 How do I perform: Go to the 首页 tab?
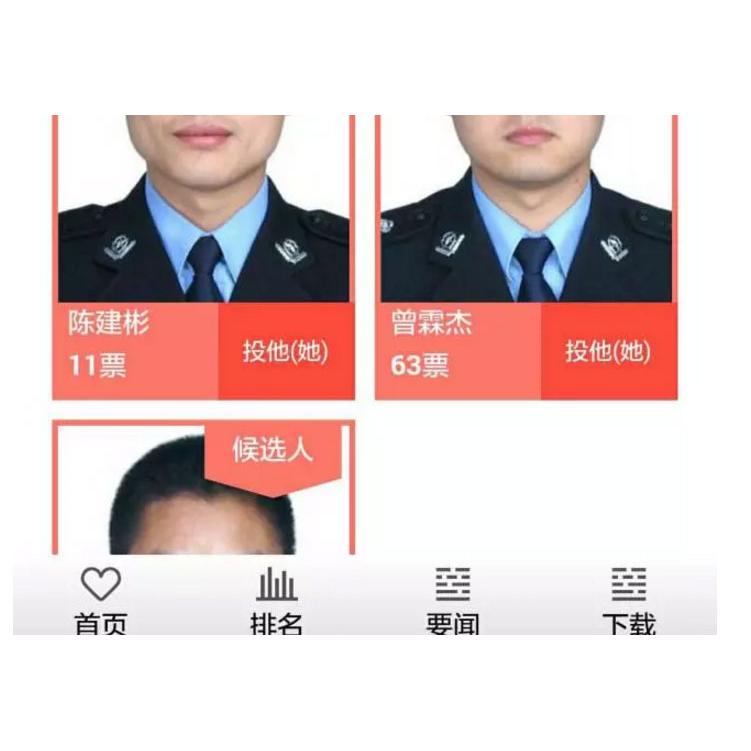click(x=101, y=600)
